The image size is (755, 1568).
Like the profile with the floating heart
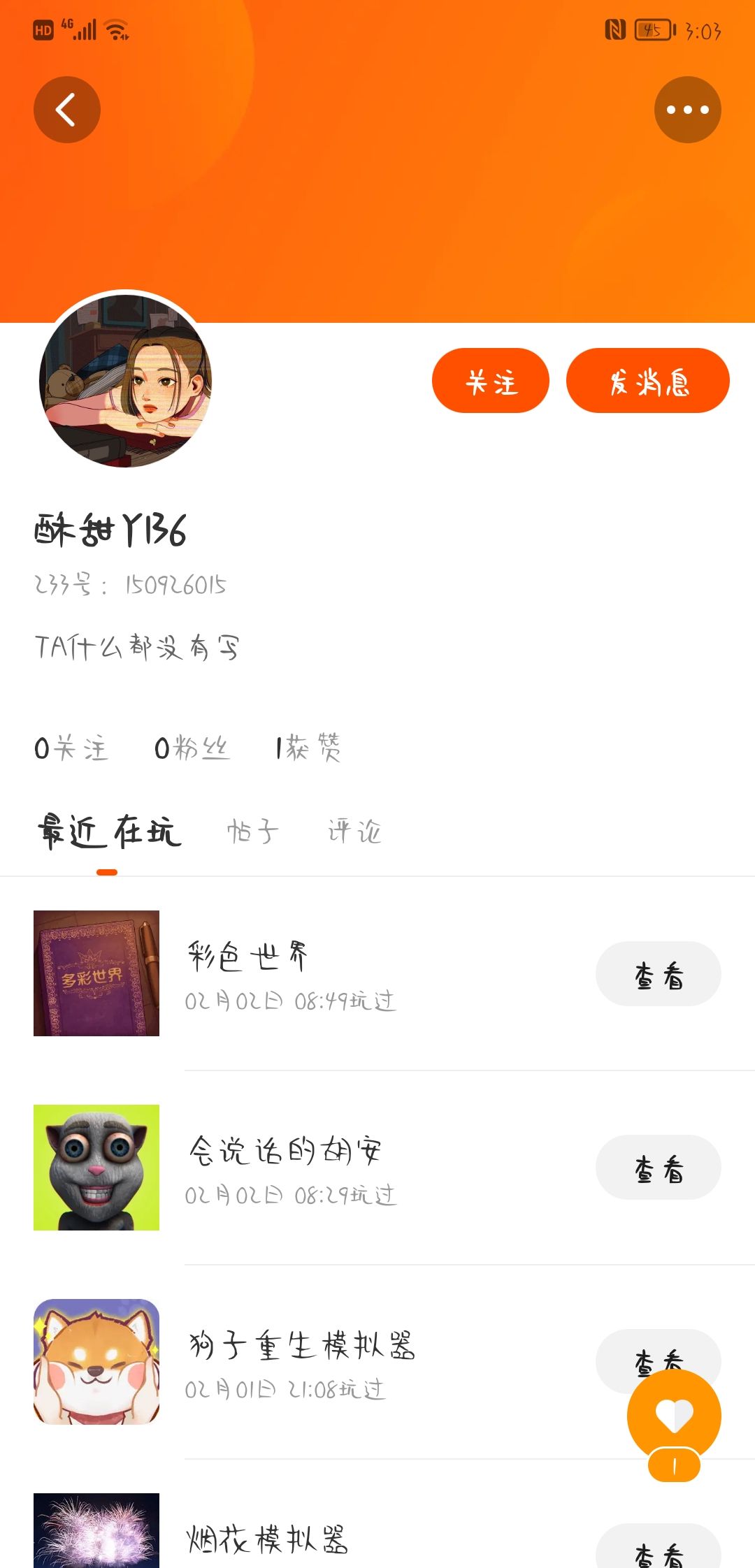click(674, 1416)
